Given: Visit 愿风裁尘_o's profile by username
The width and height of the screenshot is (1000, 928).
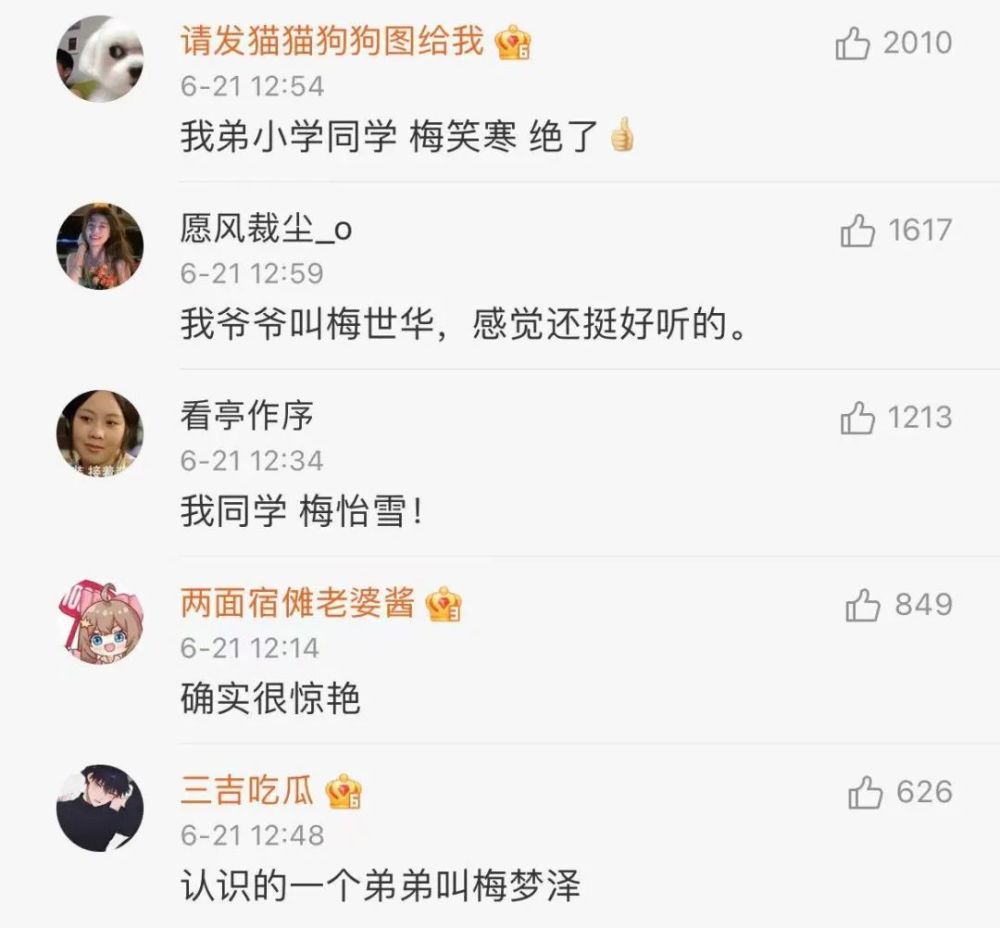Looking at the screenshot, I should [x=265, y=230].
